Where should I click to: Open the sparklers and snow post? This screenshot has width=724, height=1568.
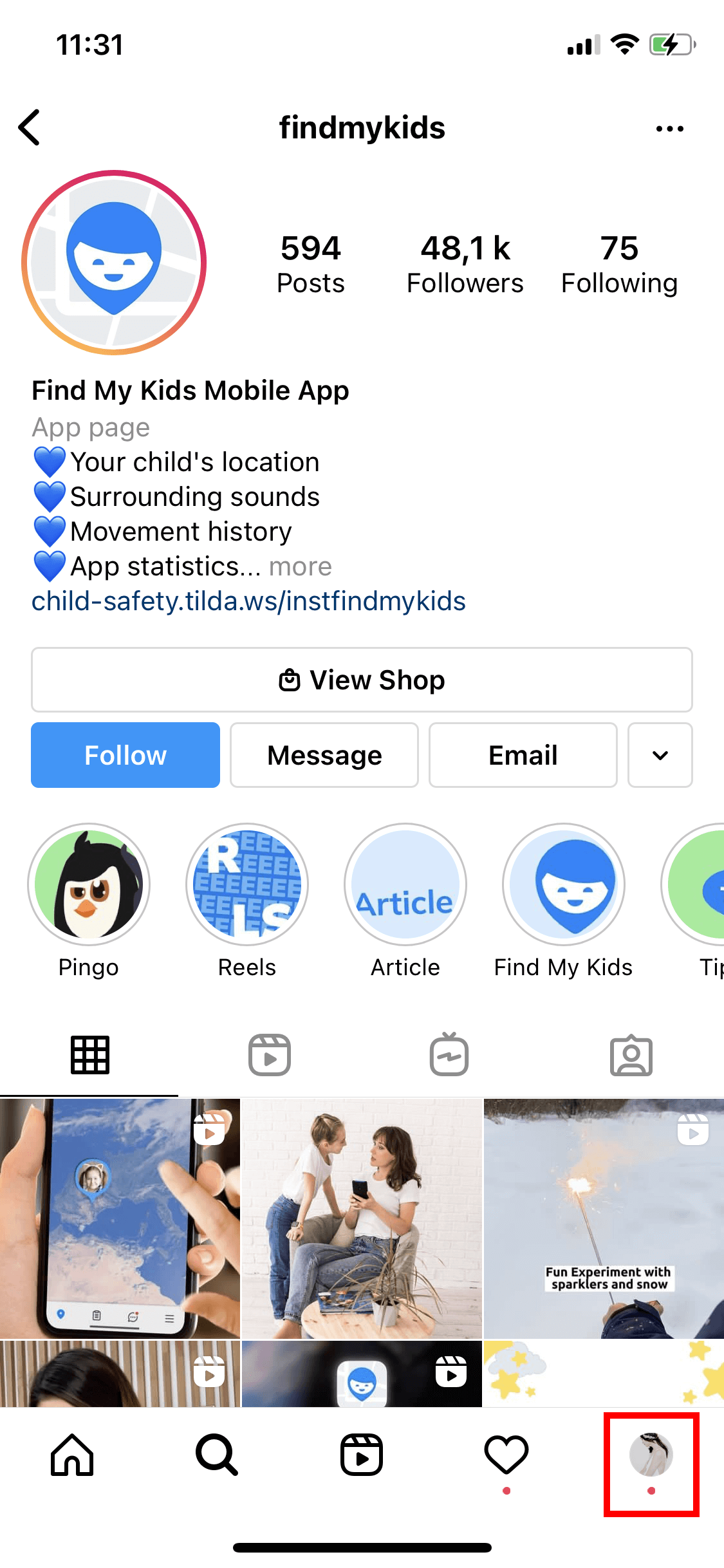pyautogui.click(x=604, y=1218)
